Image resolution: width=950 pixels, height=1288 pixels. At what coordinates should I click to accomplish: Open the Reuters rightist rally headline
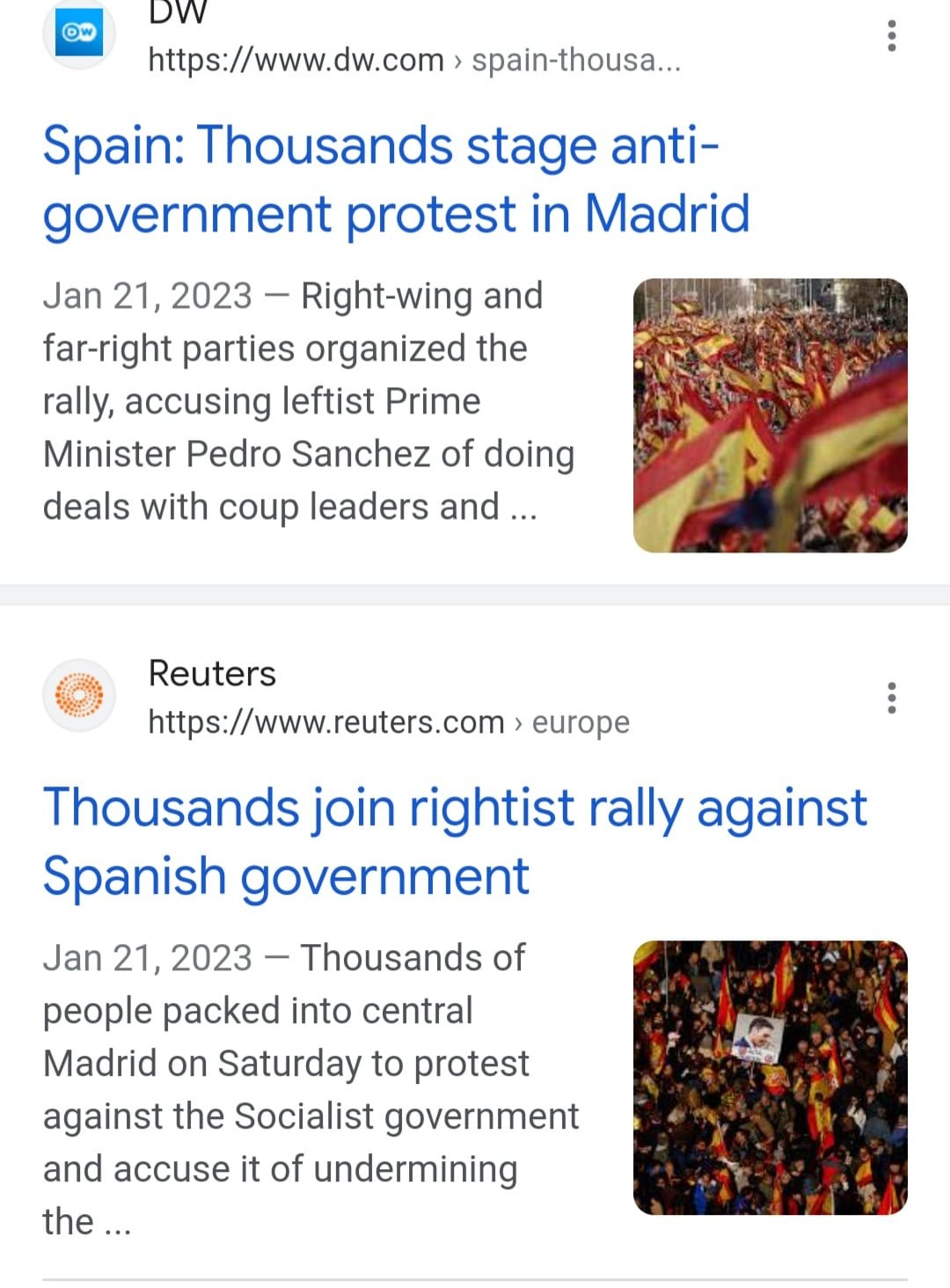click(x=455, y=841)
